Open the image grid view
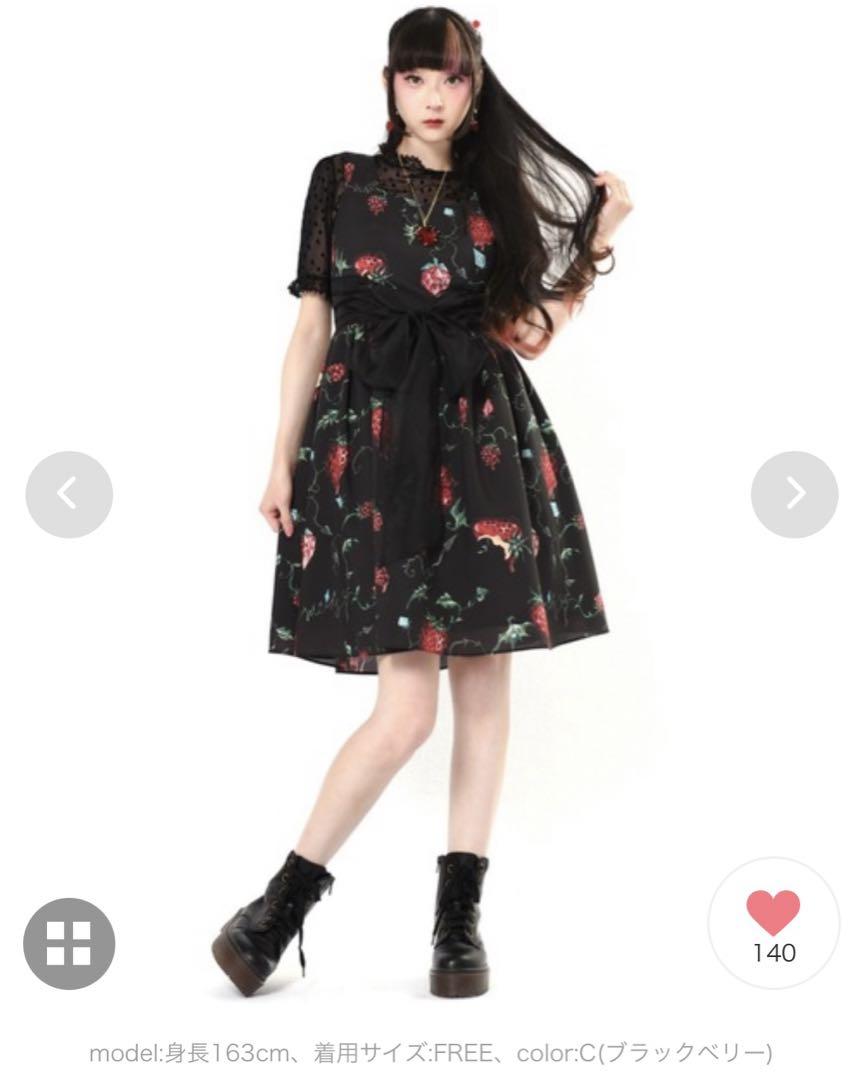This screenshot has height=1080, width=865. click(69, 945)
